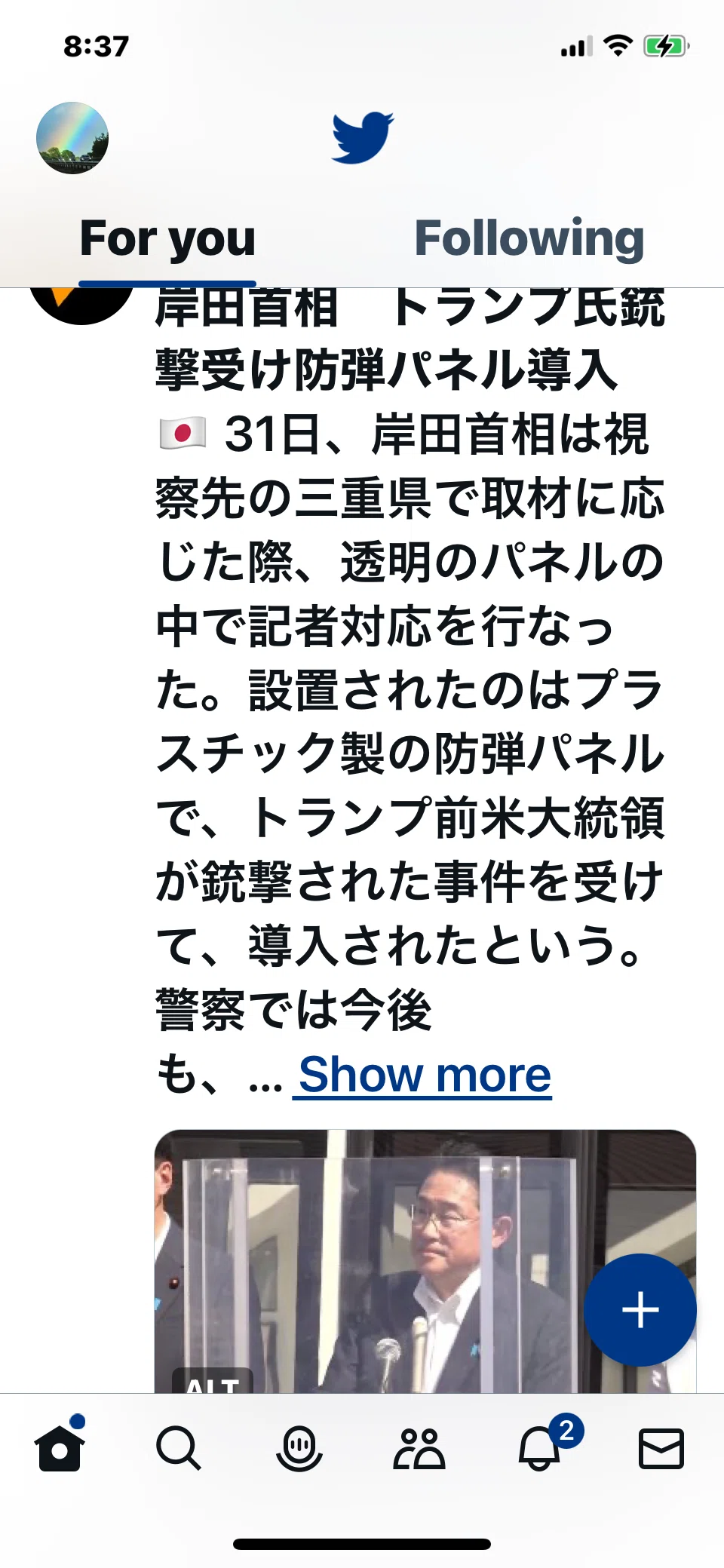Image resolution: width=724 pixels, height=1568 pixels.
Task: Switch to the Following tab
Action: pos(529,239)
